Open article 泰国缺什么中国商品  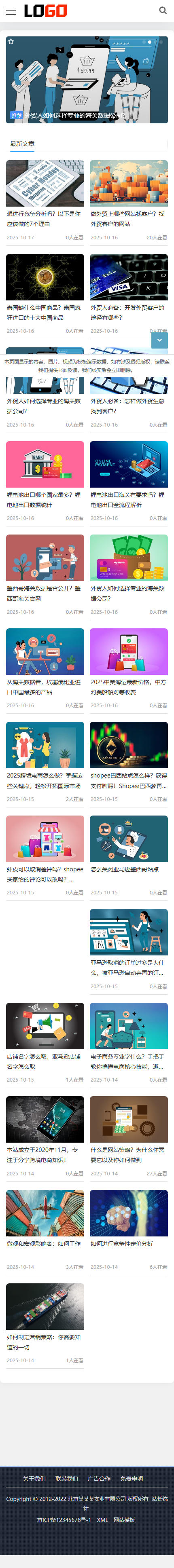coord(44,312)
